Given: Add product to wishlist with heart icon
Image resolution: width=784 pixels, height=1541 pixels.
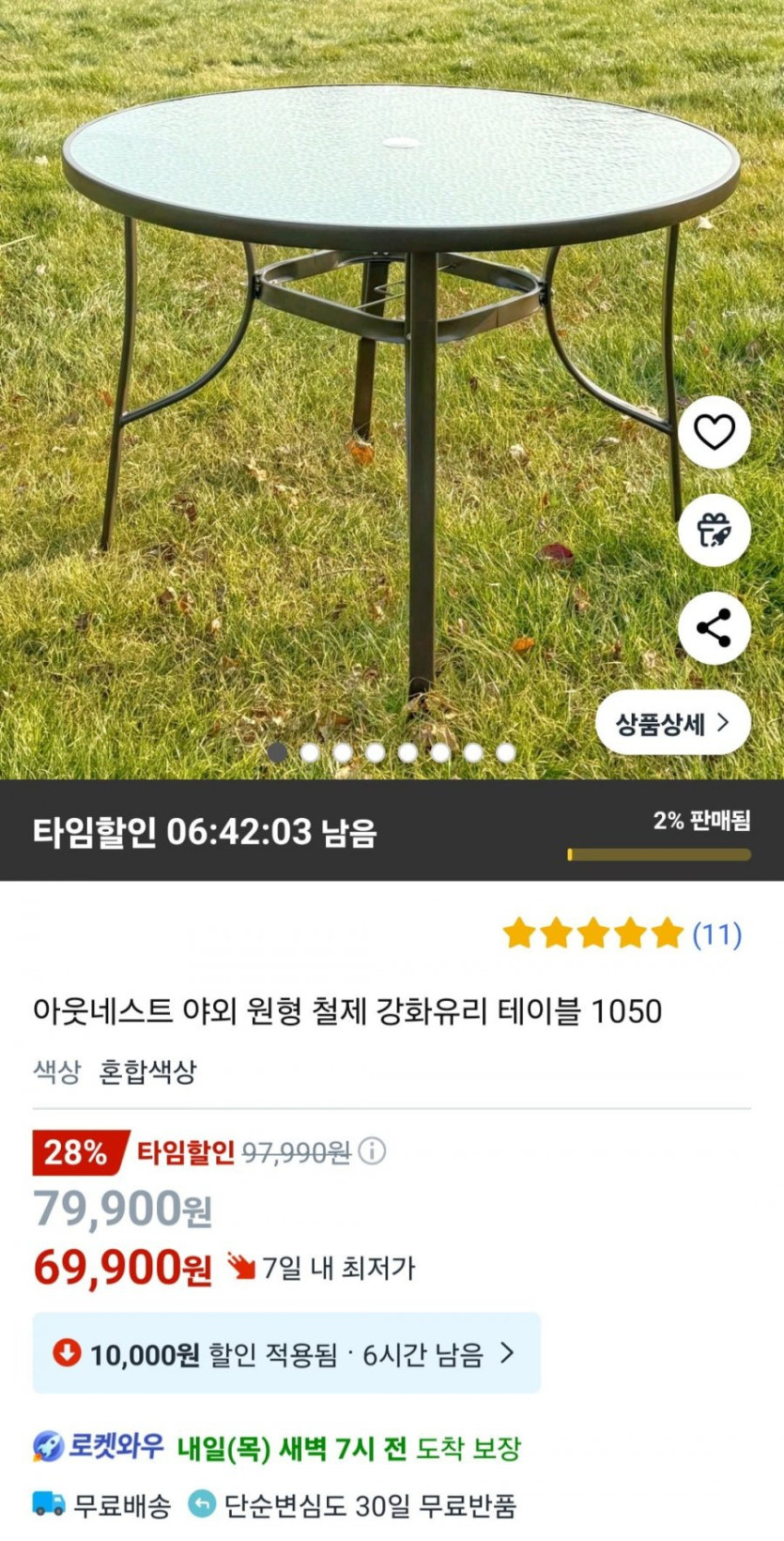Looking at the screenshot, I should [714, 432].
